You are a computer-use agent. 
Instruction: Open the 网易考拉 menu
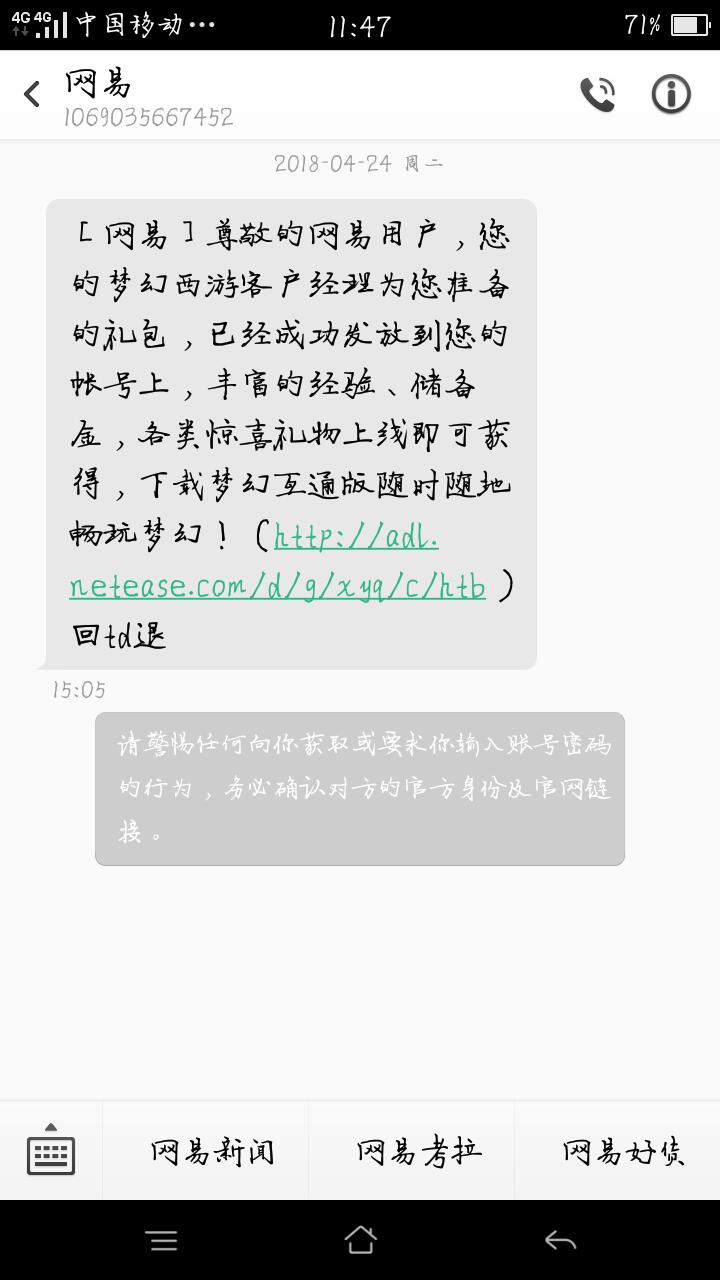(419, 1152)
